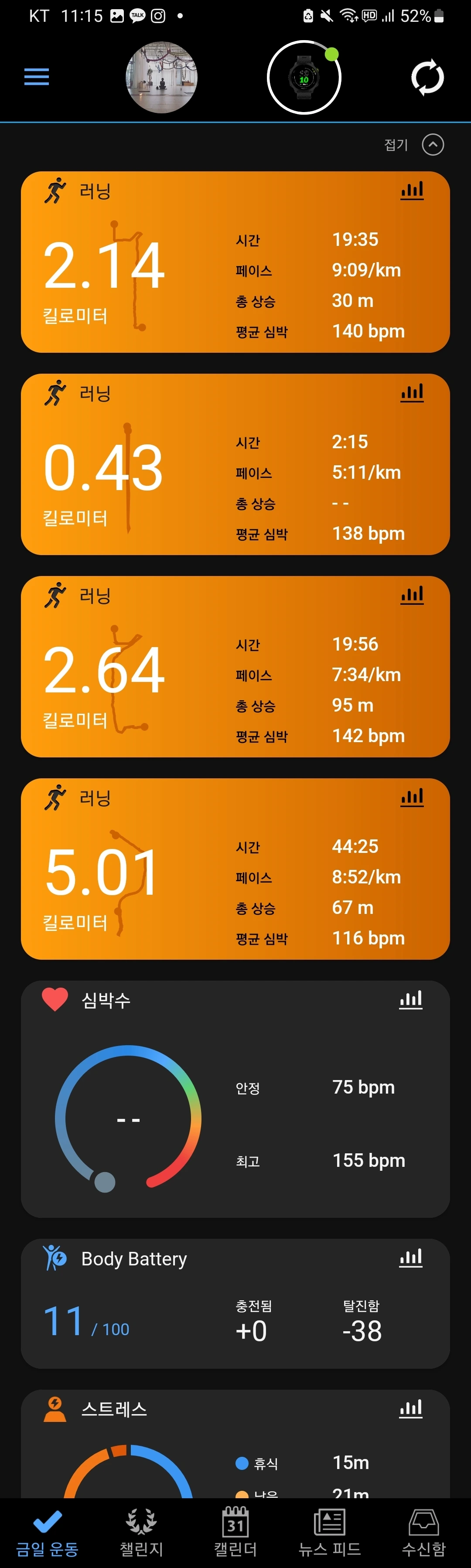471x1568 pixels.
Task: Open the profile photo avatar
Action: (161, 77)
